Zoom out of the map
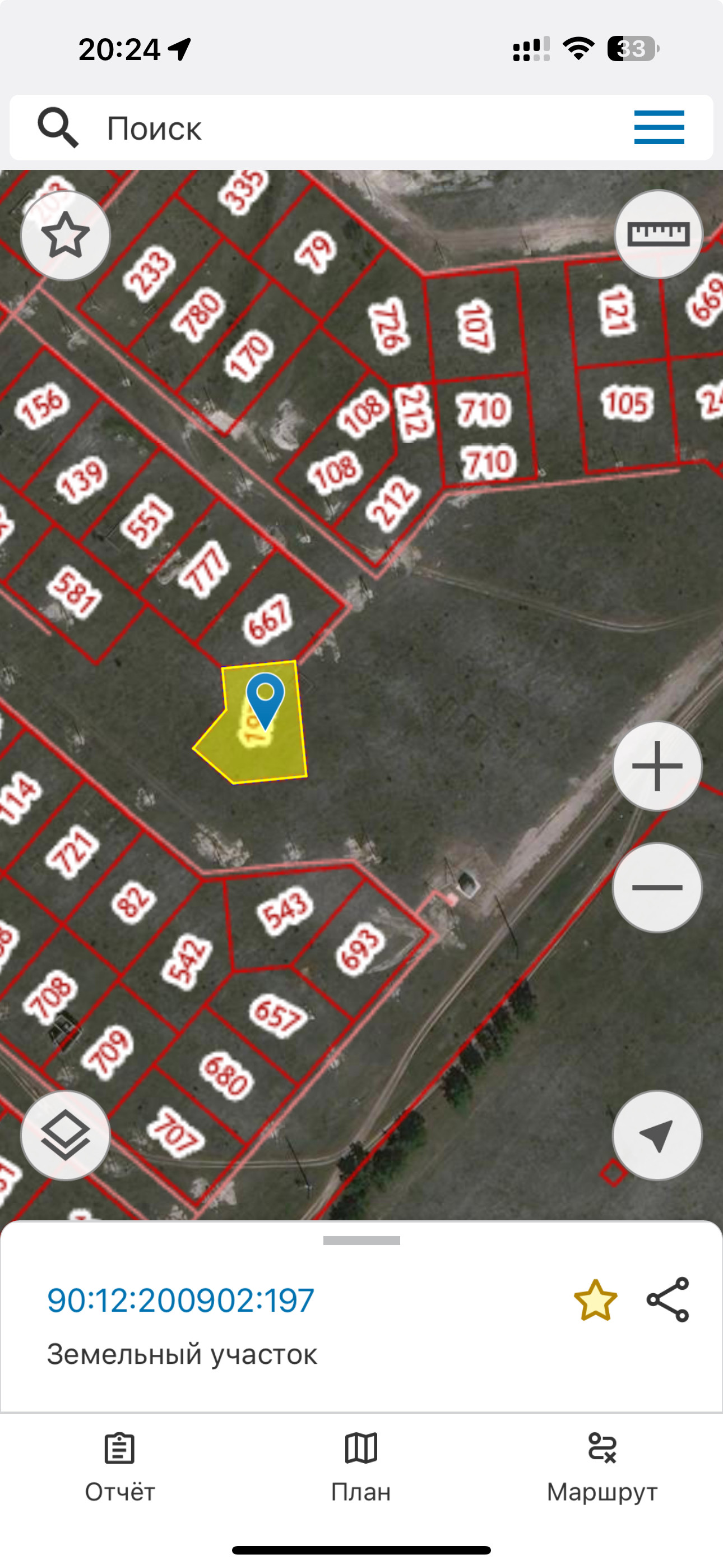The image size is (723, 1568). pyautogui.click(x=657, y=887)
